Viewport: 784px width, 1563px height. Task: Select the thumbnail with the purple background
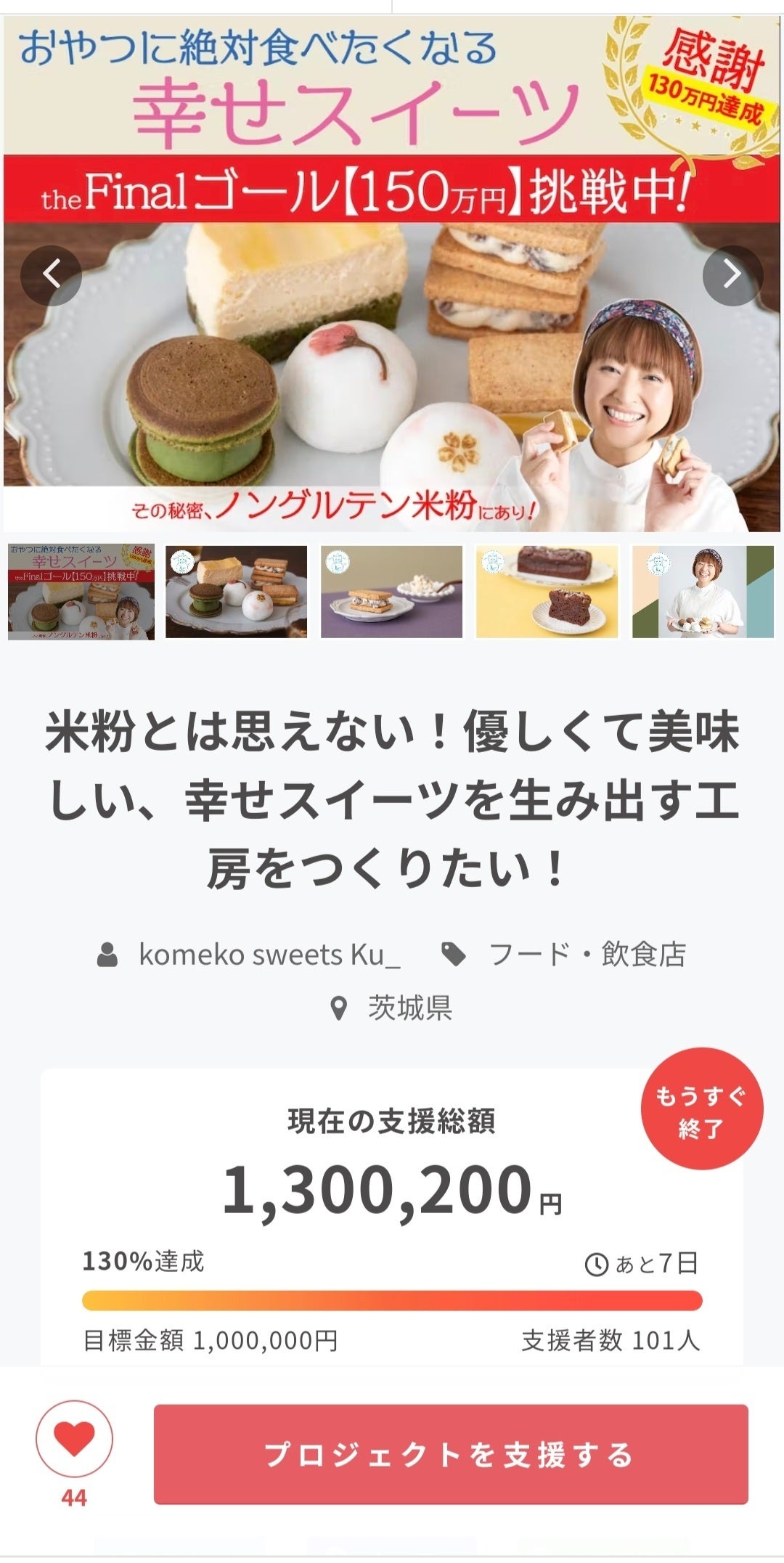click(392, 592)
